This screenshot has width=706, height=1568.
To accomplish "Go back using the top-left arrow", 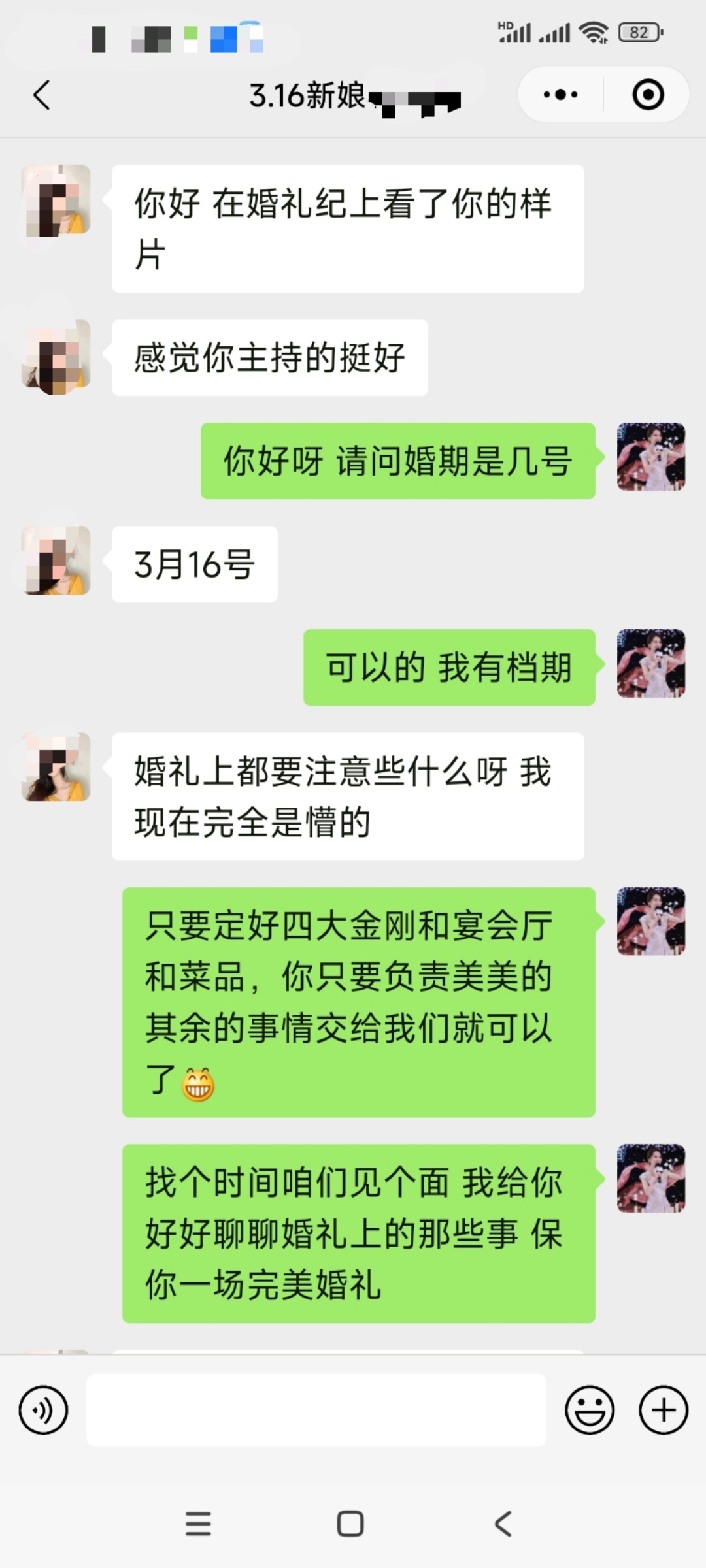I will coord(42,95).
